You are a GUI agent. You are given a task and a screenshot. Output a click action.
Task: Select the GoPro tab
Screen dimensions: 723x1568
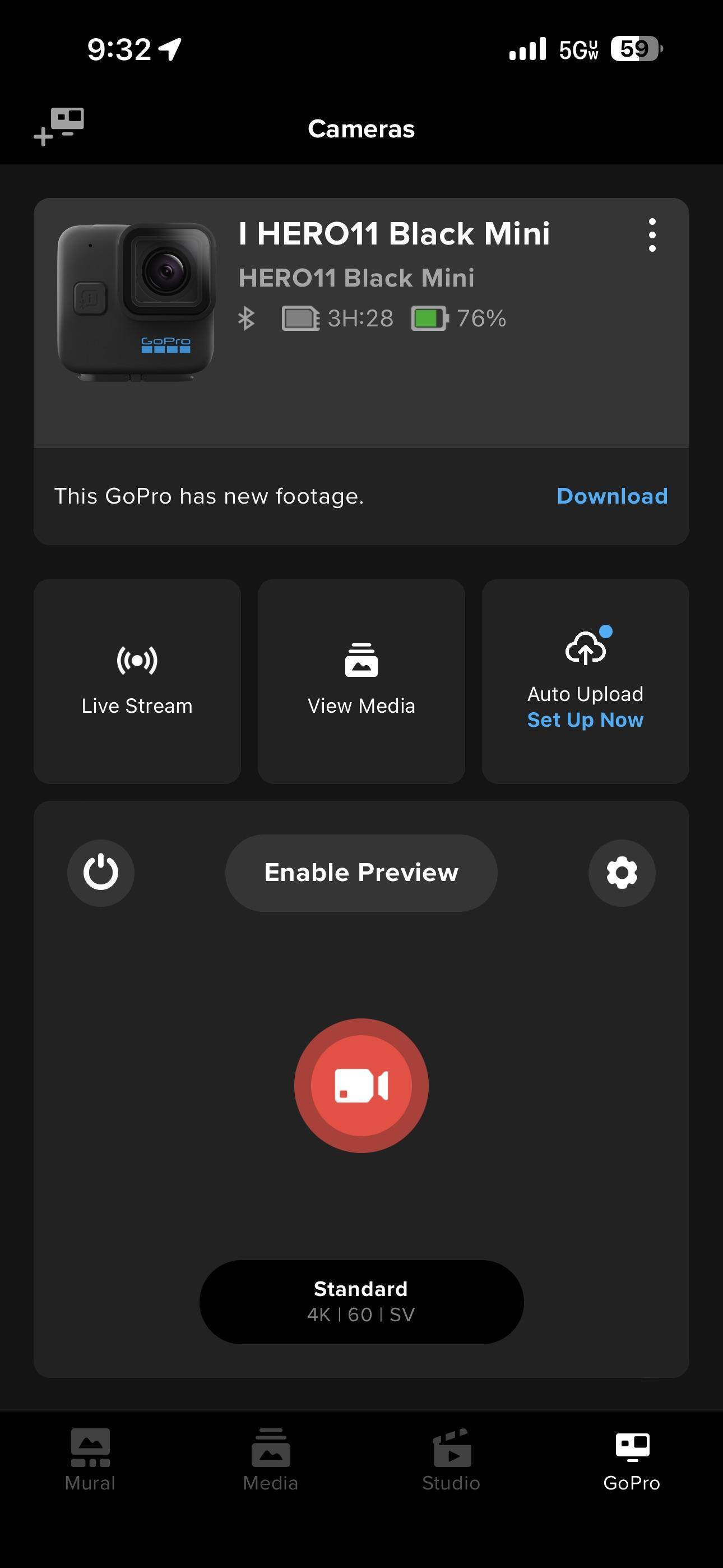(x=632, y=1460)
